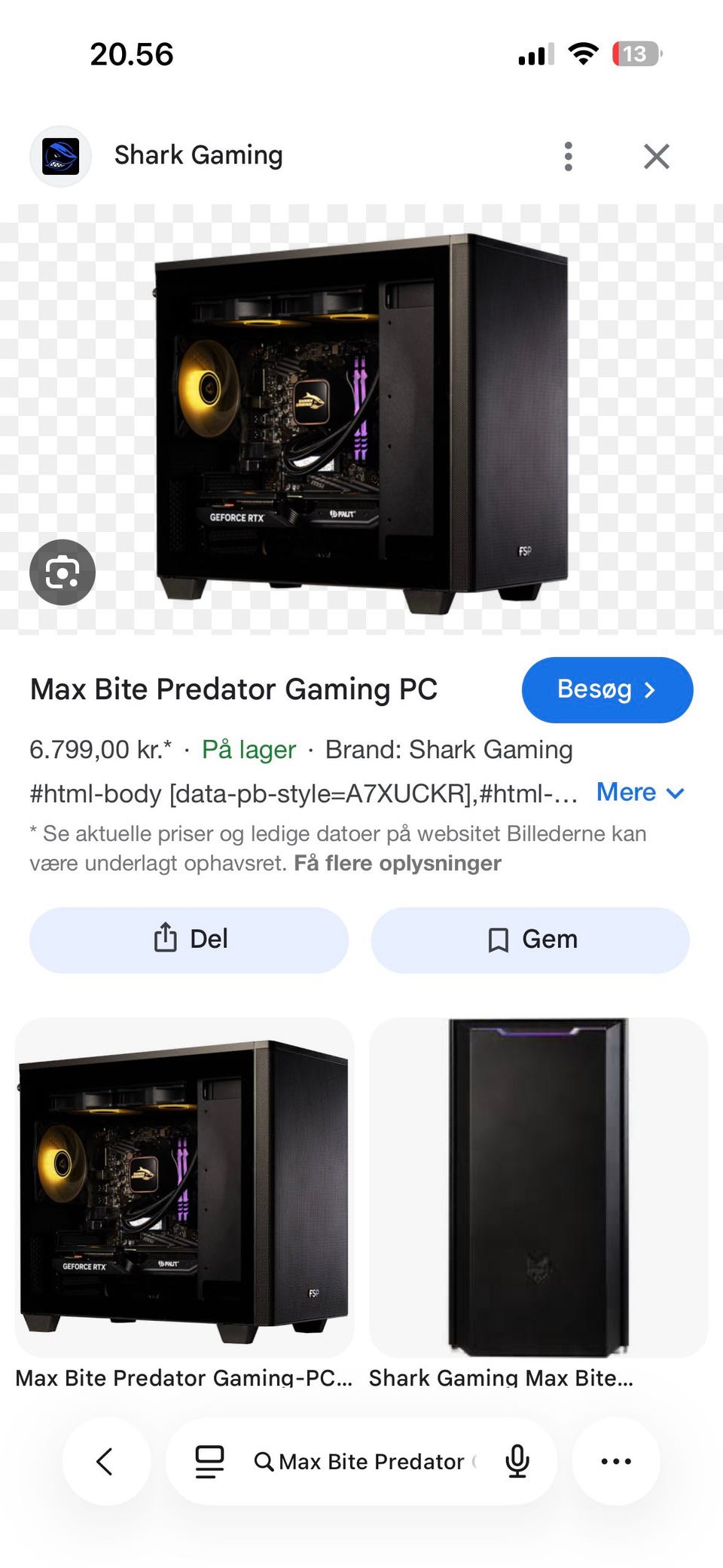
Task: Share the image with Del
Action: point(189,940)
